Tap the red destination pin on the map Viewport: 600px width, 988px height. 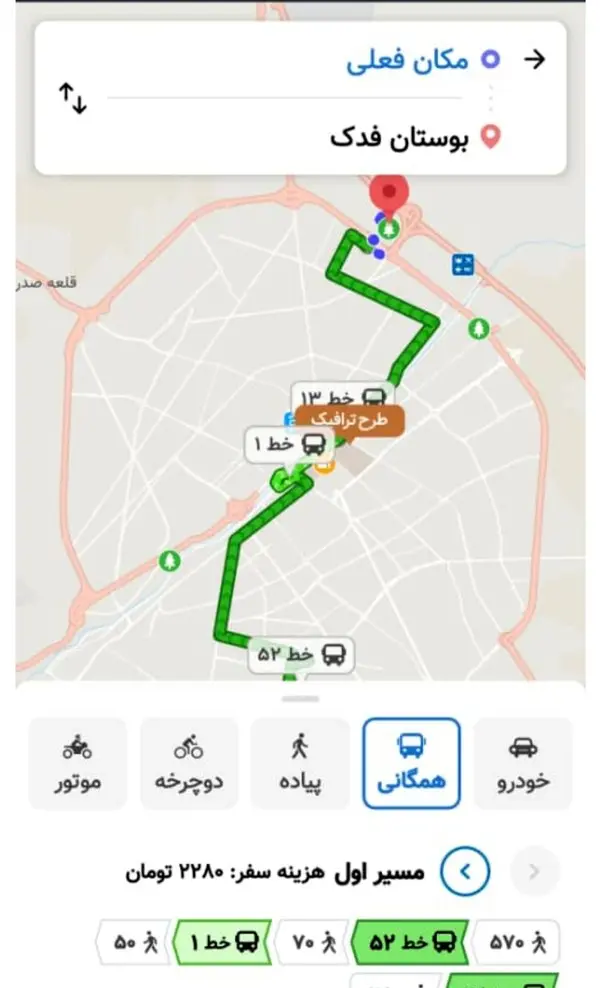389,192
